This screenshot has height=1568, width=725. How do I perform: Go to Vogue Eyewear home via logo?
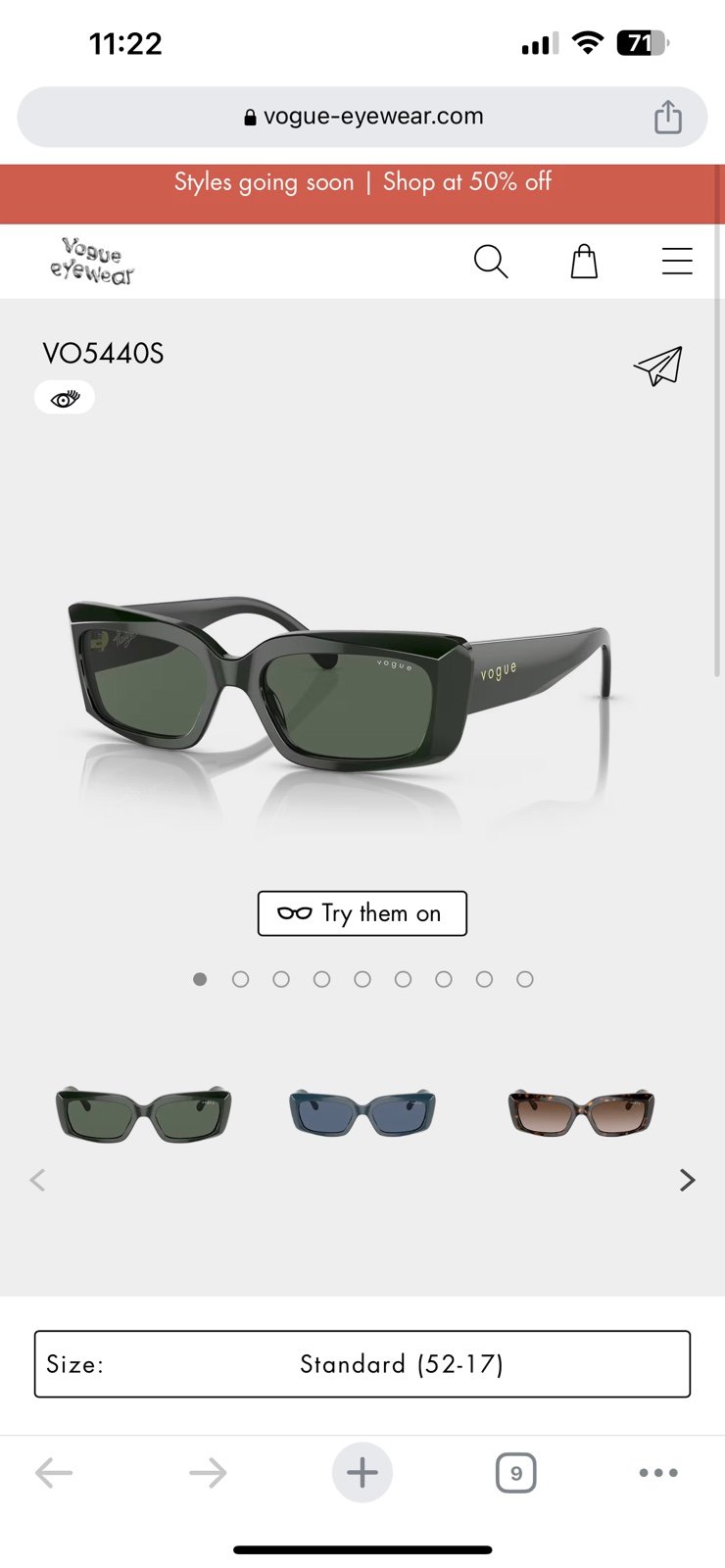(92, 262)
